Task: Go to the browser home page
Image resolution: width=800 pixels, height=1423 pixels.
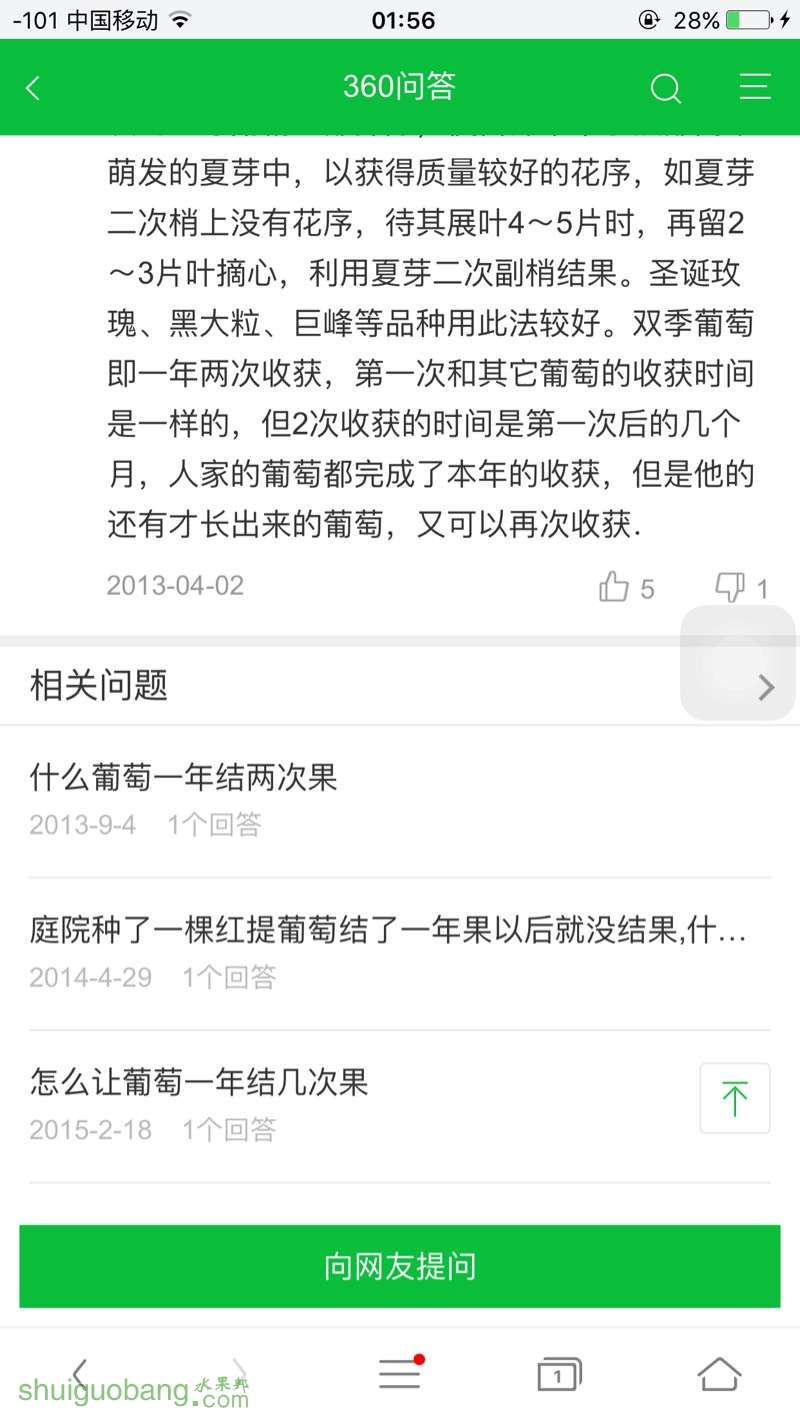Action: tap(719, 1374)
